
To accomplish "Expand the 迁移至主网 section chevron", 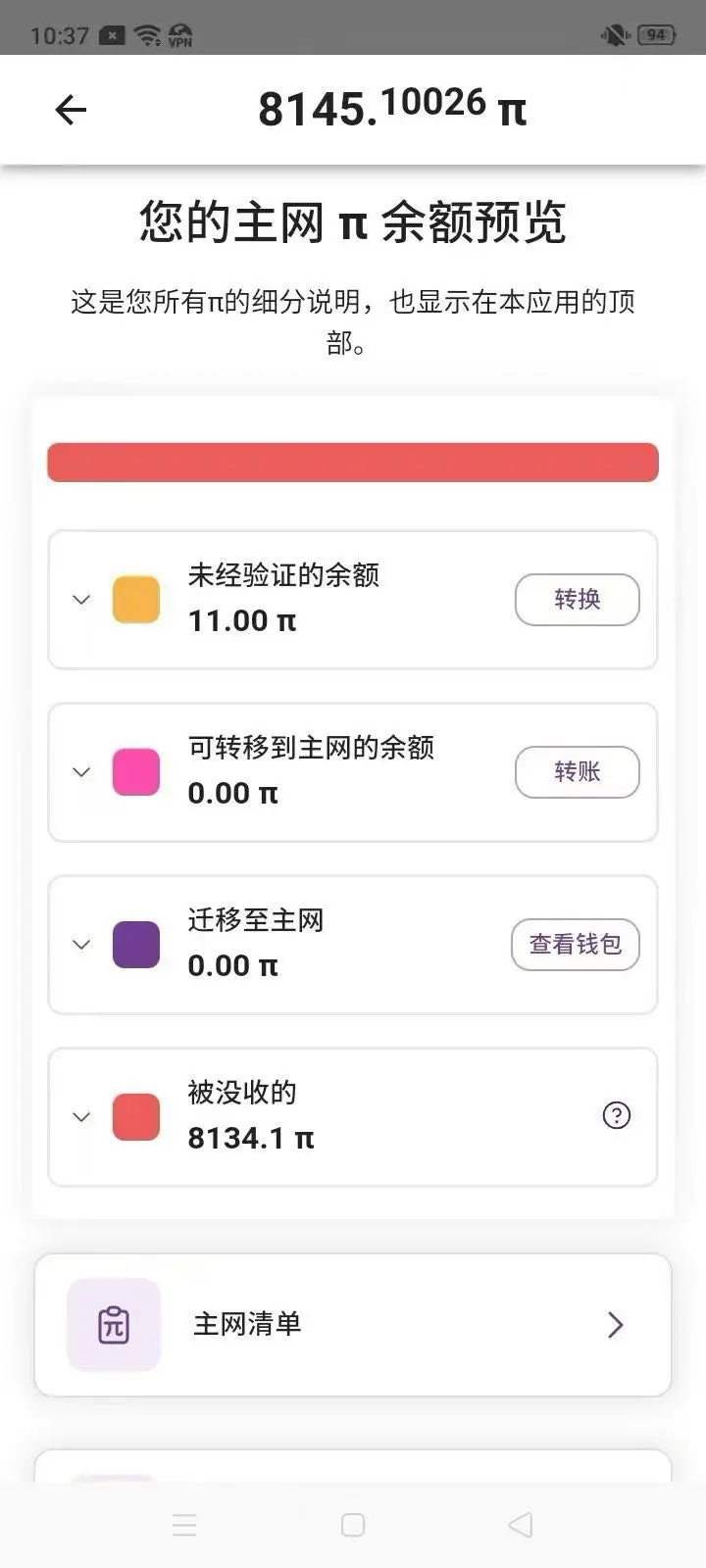I will click(x=81, y=945).
